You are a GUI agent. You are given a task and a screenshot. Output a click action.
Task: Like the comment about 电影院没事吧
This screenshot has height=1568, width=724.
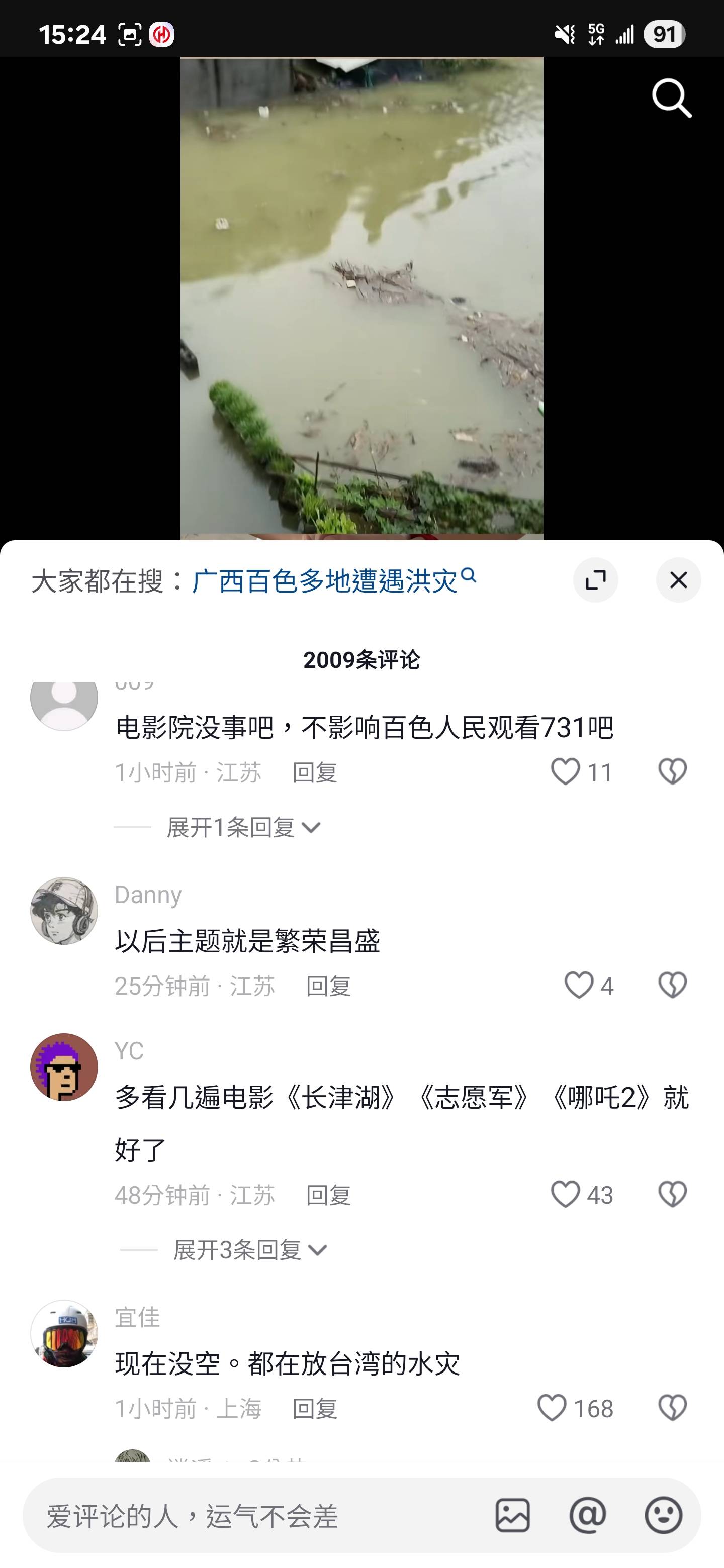point(566,772)
